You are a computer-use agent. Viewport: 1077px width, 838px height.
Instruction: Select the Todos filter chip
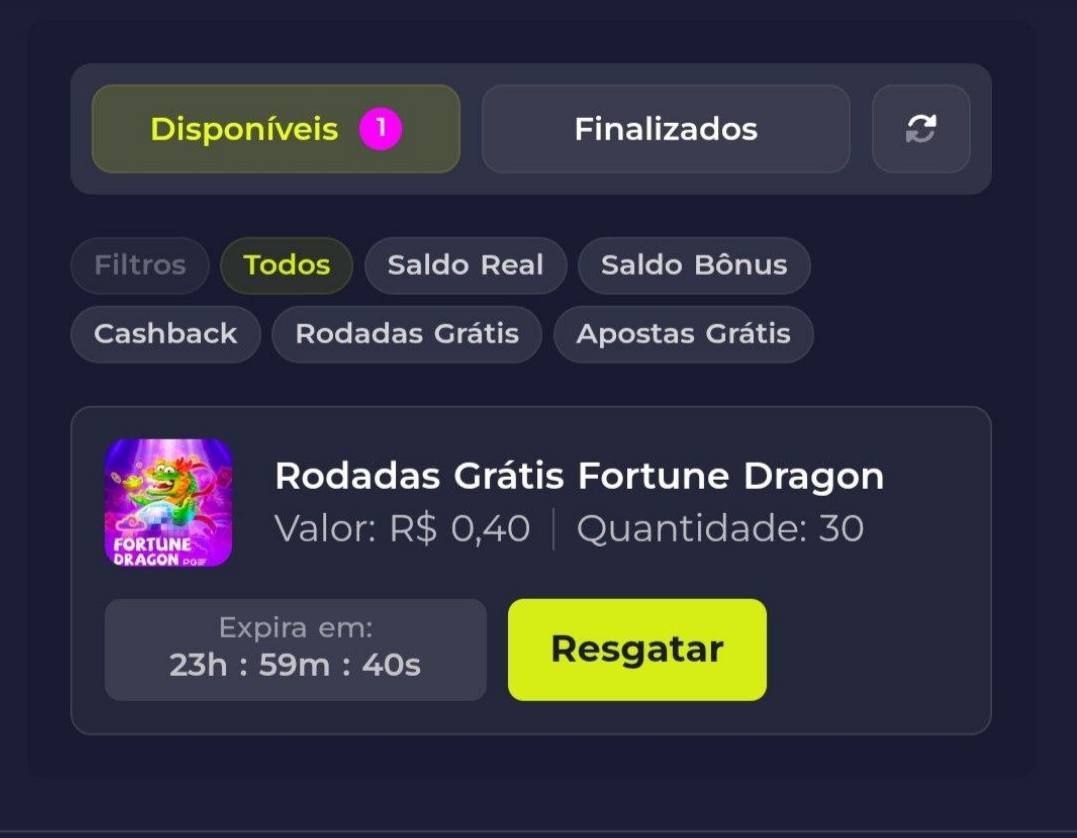coord(286,266)
